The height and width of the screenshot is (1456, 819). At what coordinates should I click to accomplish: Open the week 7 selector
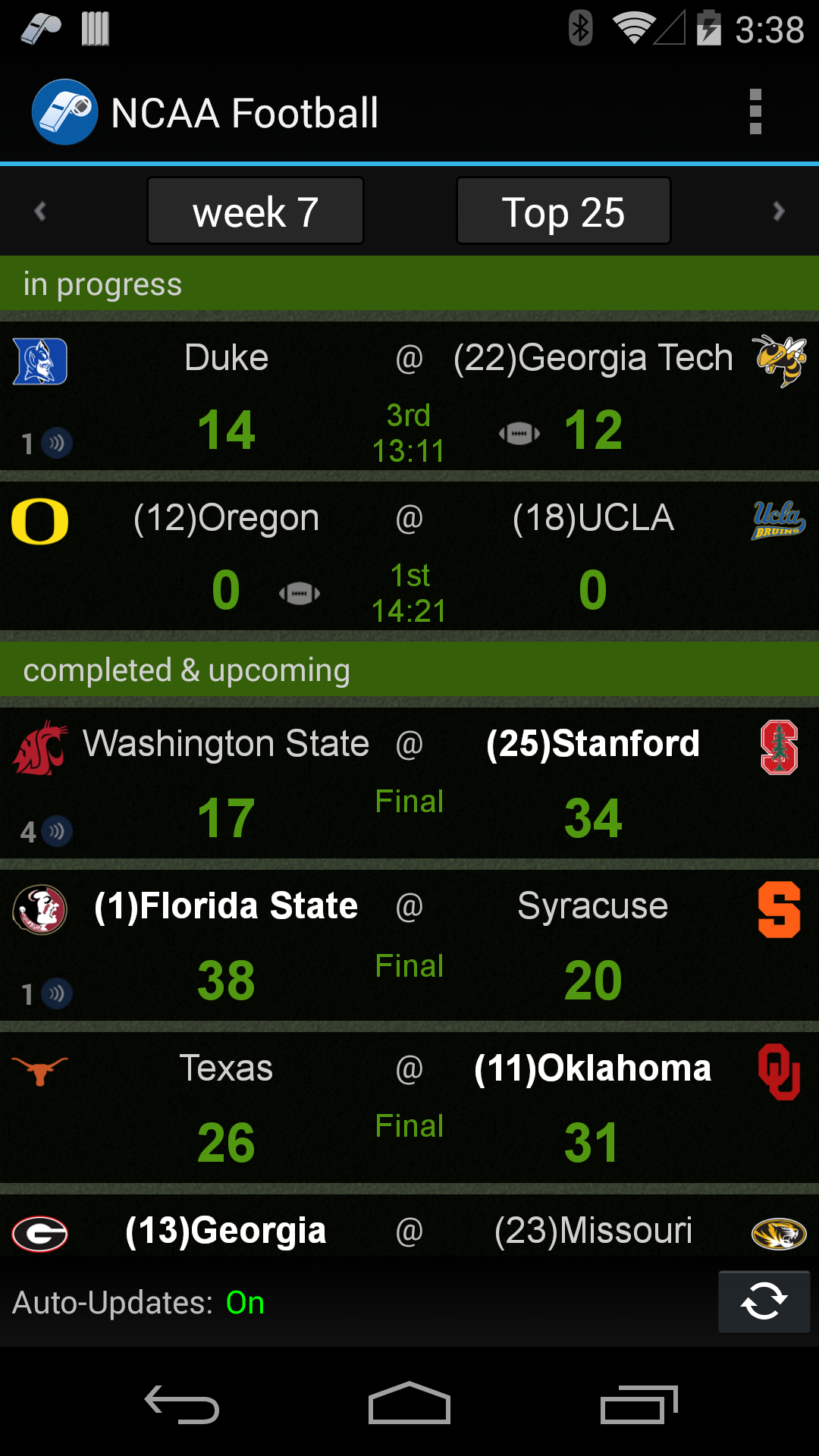click(255, 210)
